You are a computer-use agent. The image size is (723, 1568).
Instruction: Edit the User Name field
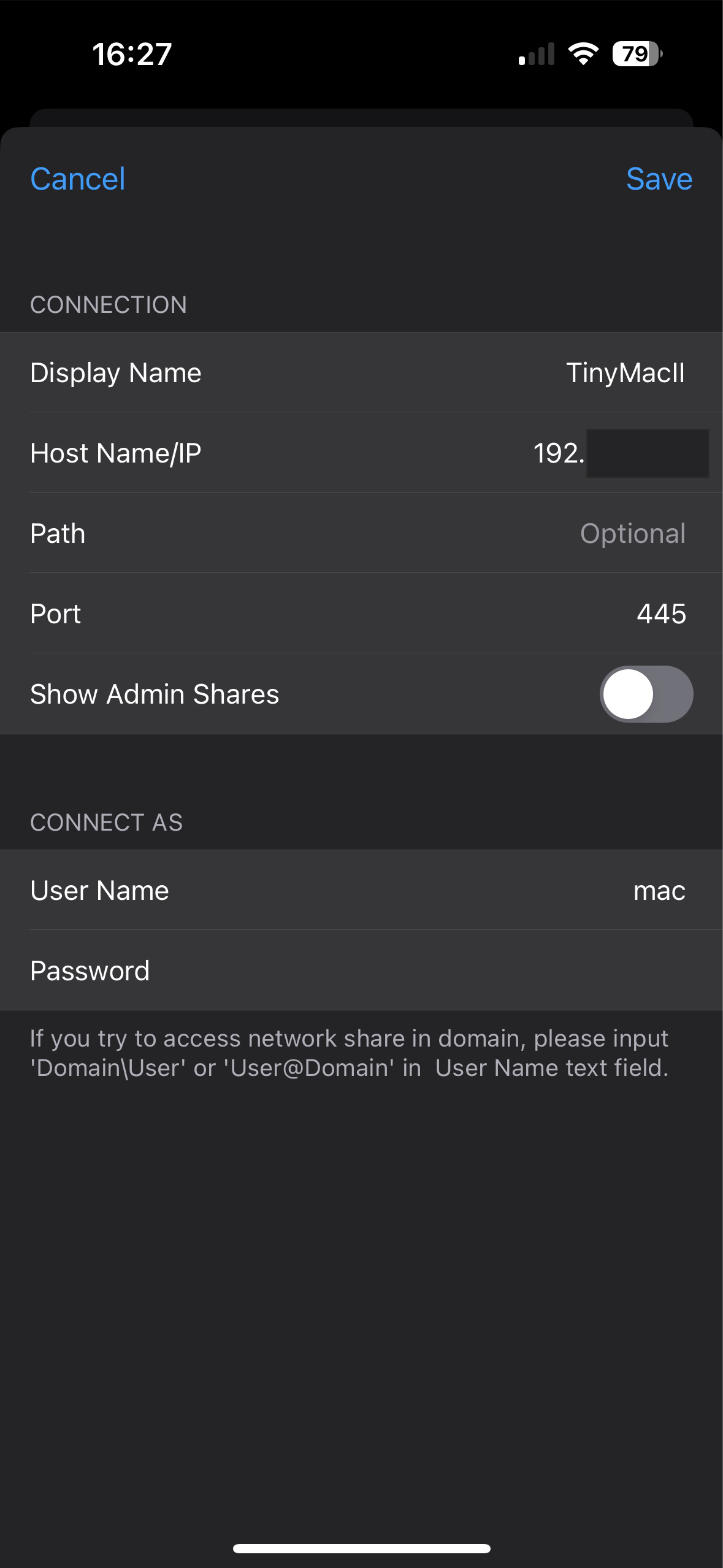659,891
